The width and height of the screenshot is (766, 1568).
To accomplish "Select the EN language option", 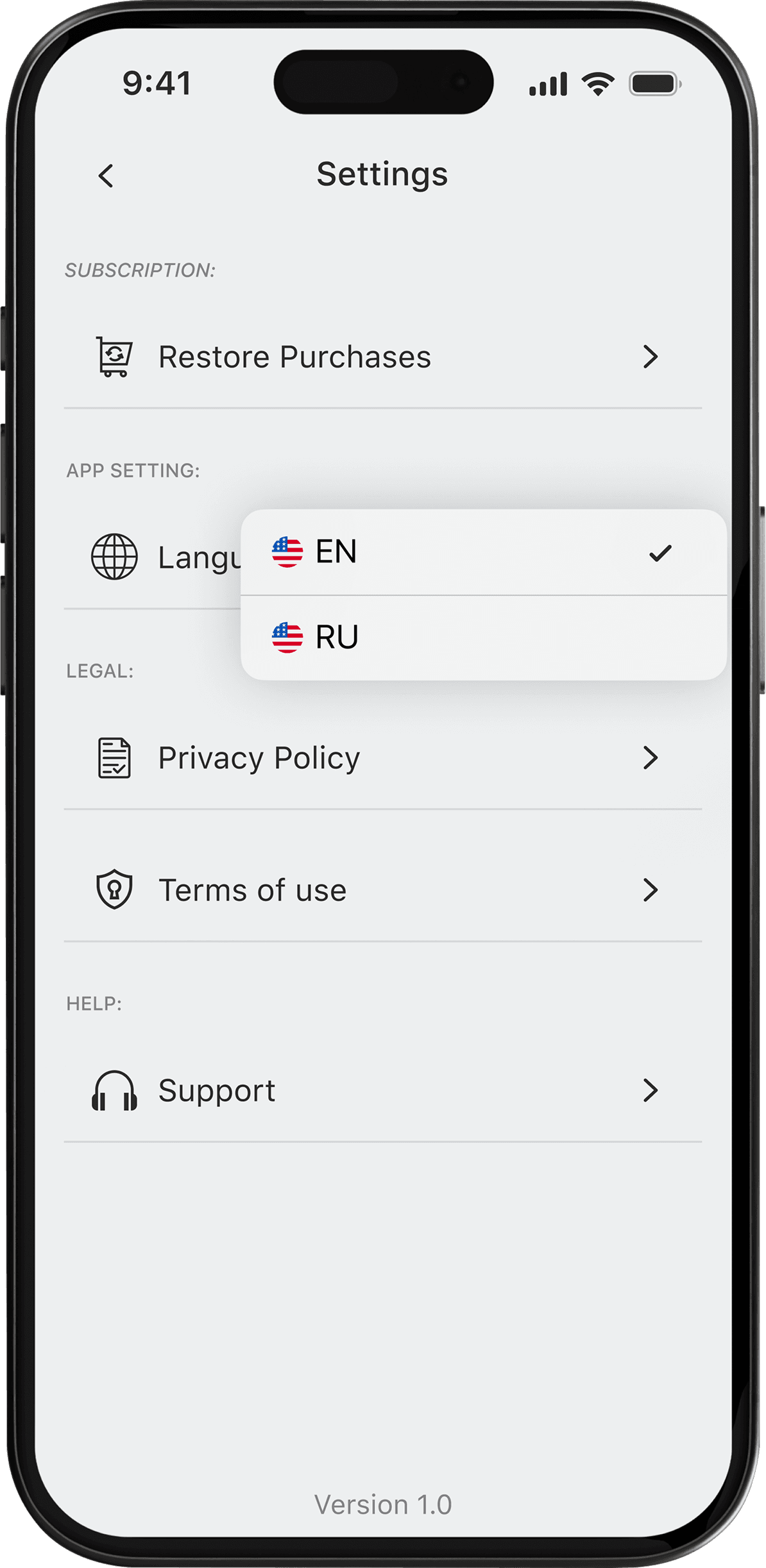I will coord(484,552).
